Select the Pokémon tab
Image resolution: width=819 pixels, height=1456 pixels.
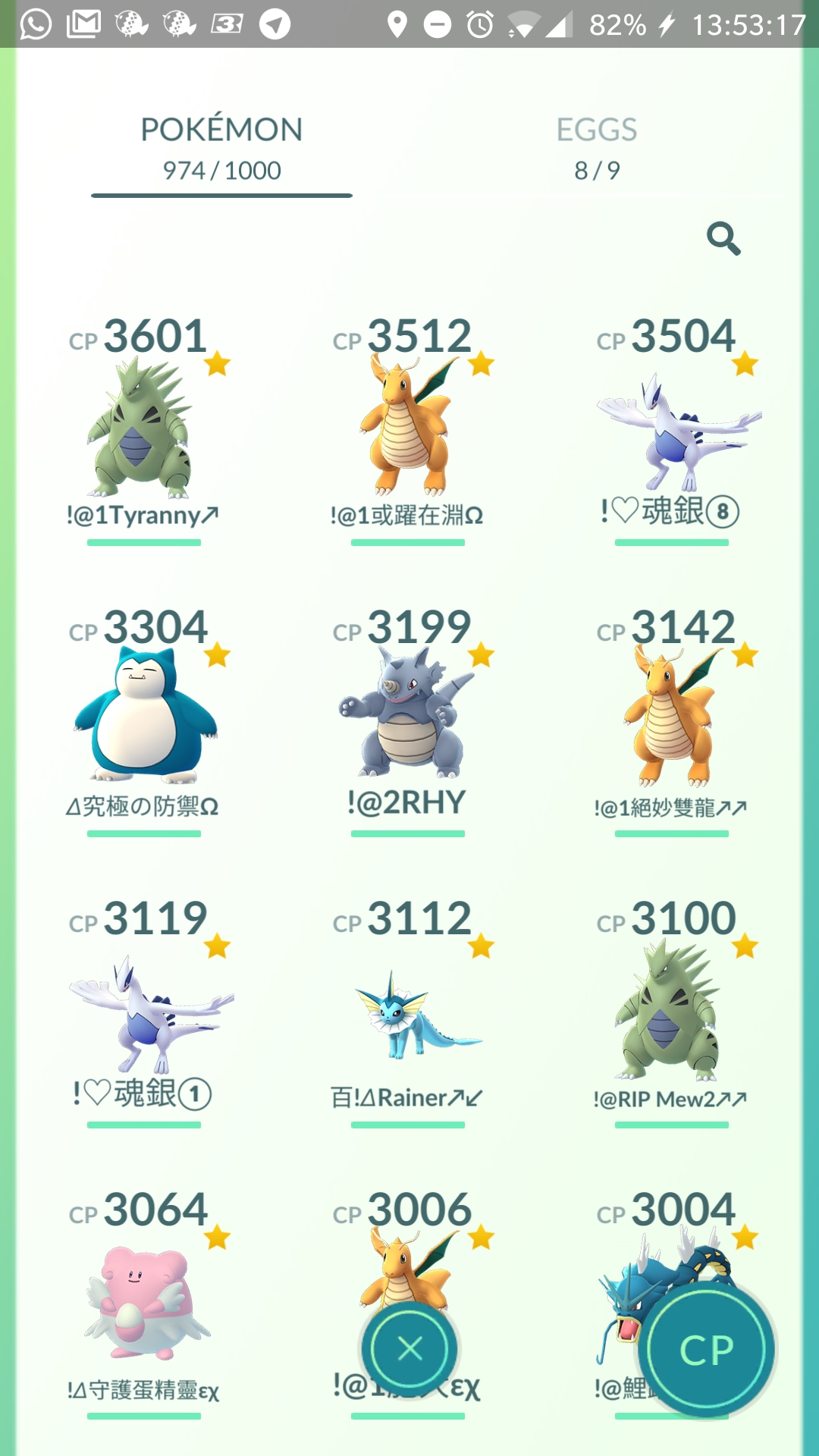221,149
